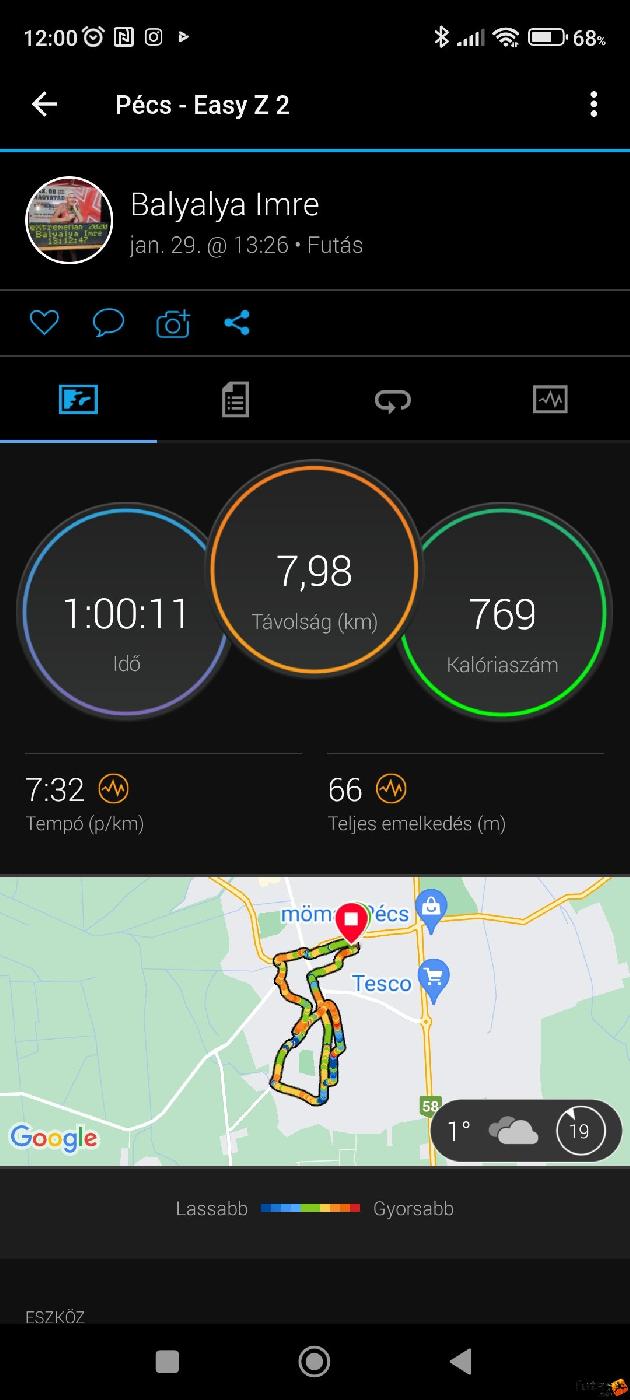Open Balyalya Imre's profile picture
The image size is (630, 1400).
coord(68,221)
